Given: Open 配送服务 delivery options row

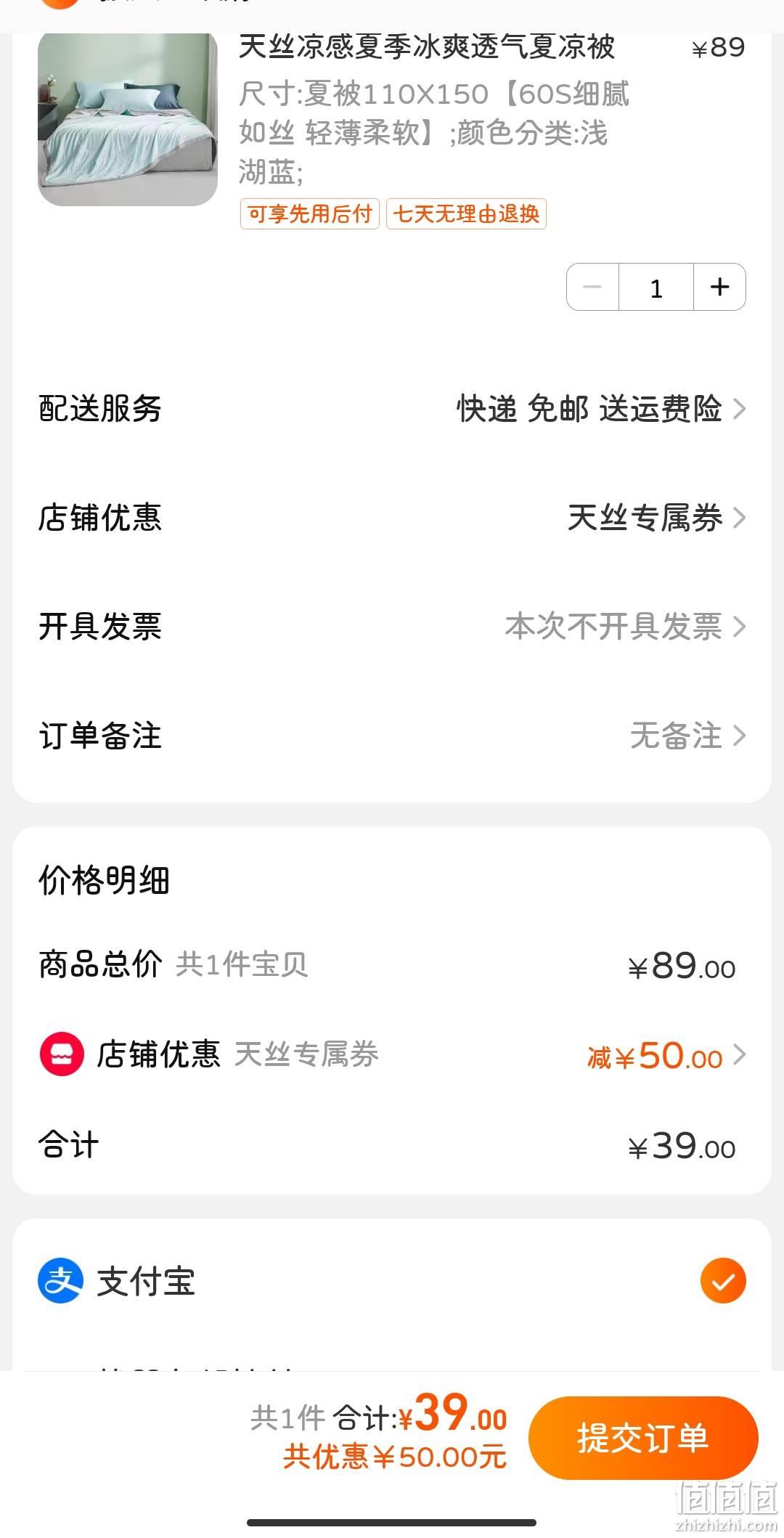Looking at the screenshot, I should 392,409.
